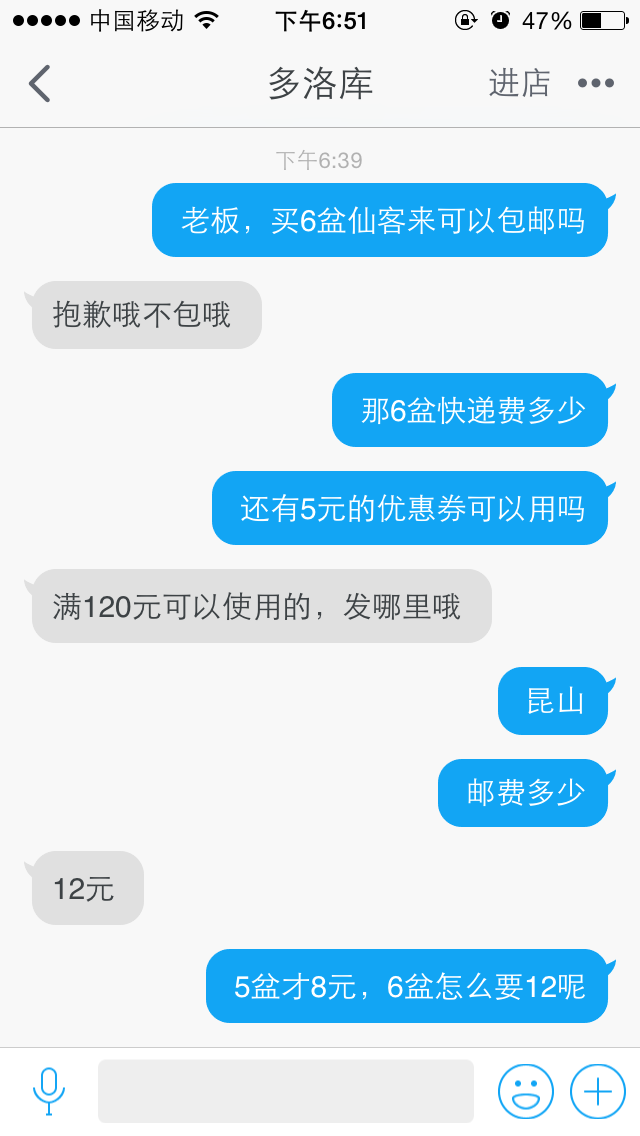The width and height of the screenshot is (640, 1136).
Task: Open the plus attachment menu
Action: coord(598,1091)
